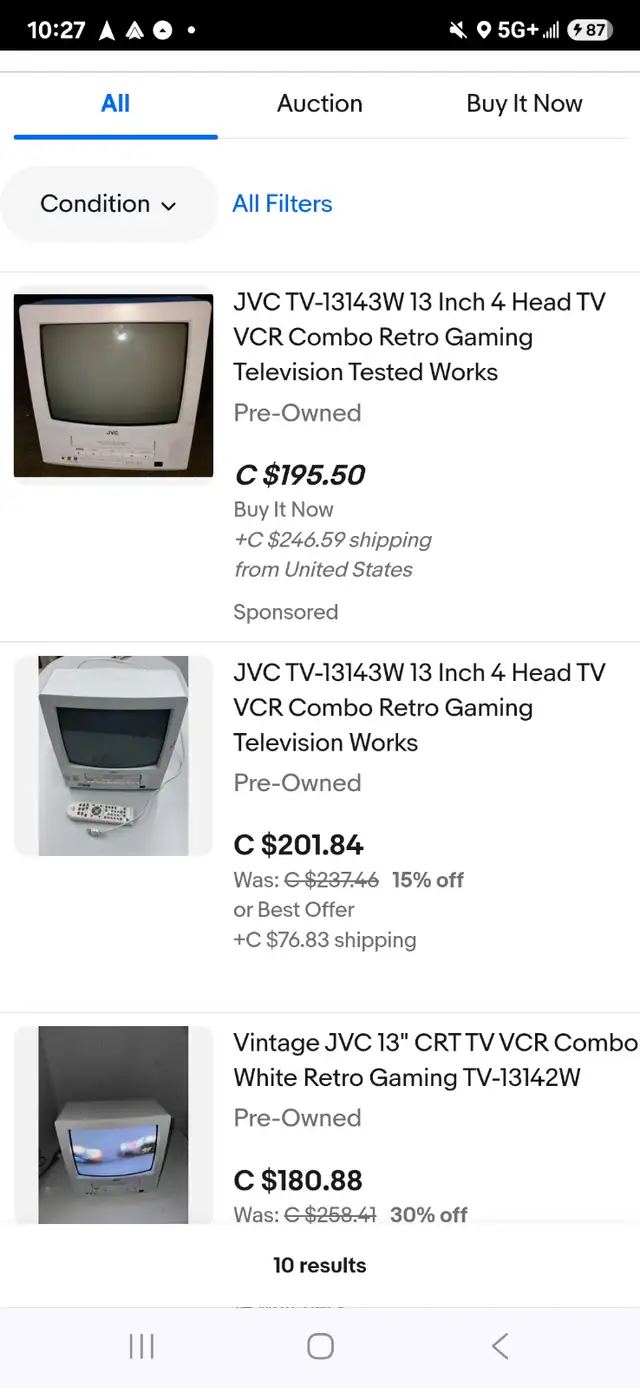640x1388 pixels.
Task: Switch to the Buy It Now tab
Action: tap(524, 104)
